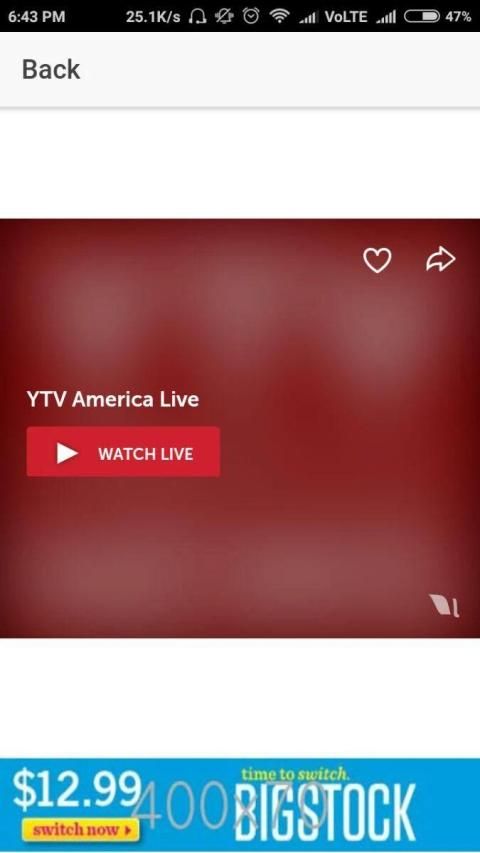480x853 pixels.
Task: Go back using the Back button
Action: pyautogui.click(x=51, y=69)
